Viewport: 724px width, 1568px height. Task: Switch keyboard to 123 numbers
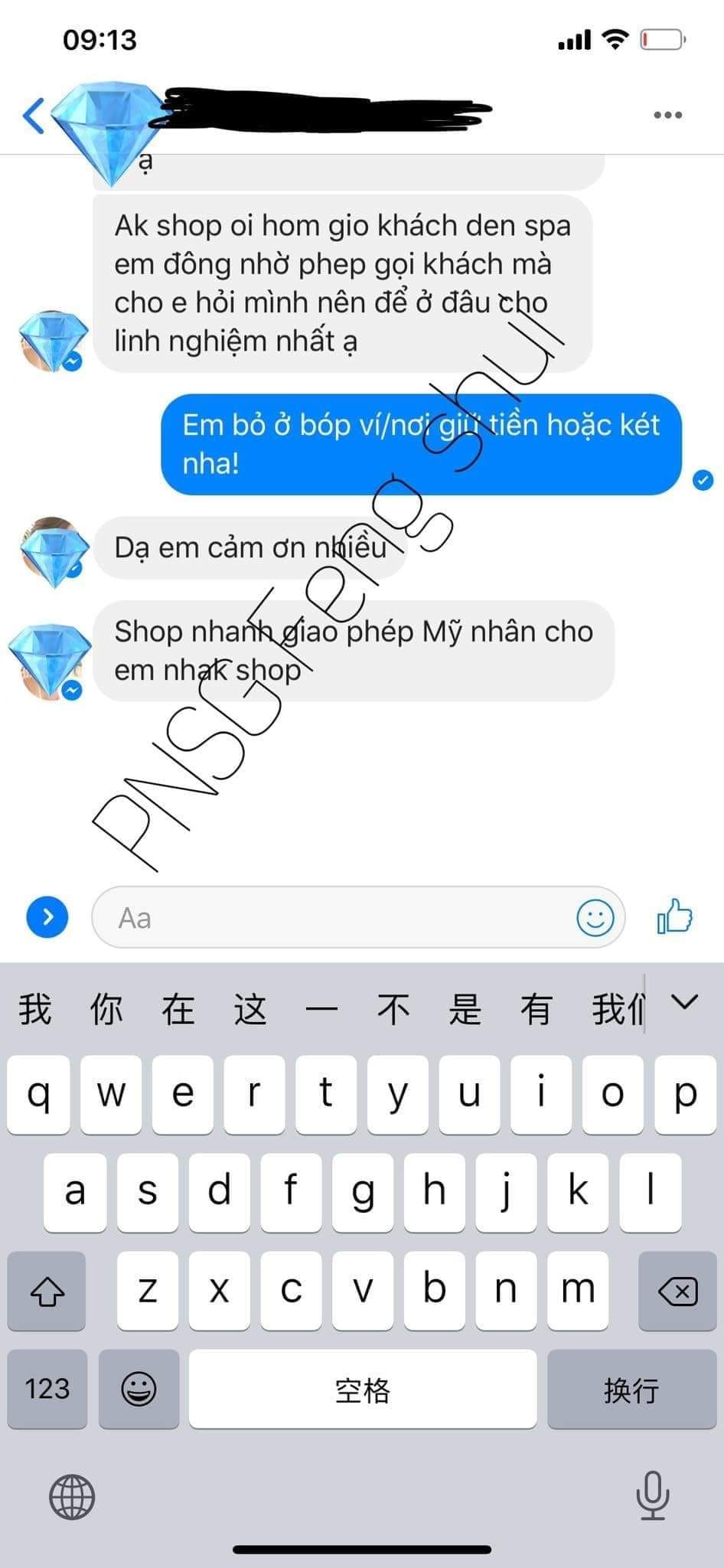point(47,1389)
